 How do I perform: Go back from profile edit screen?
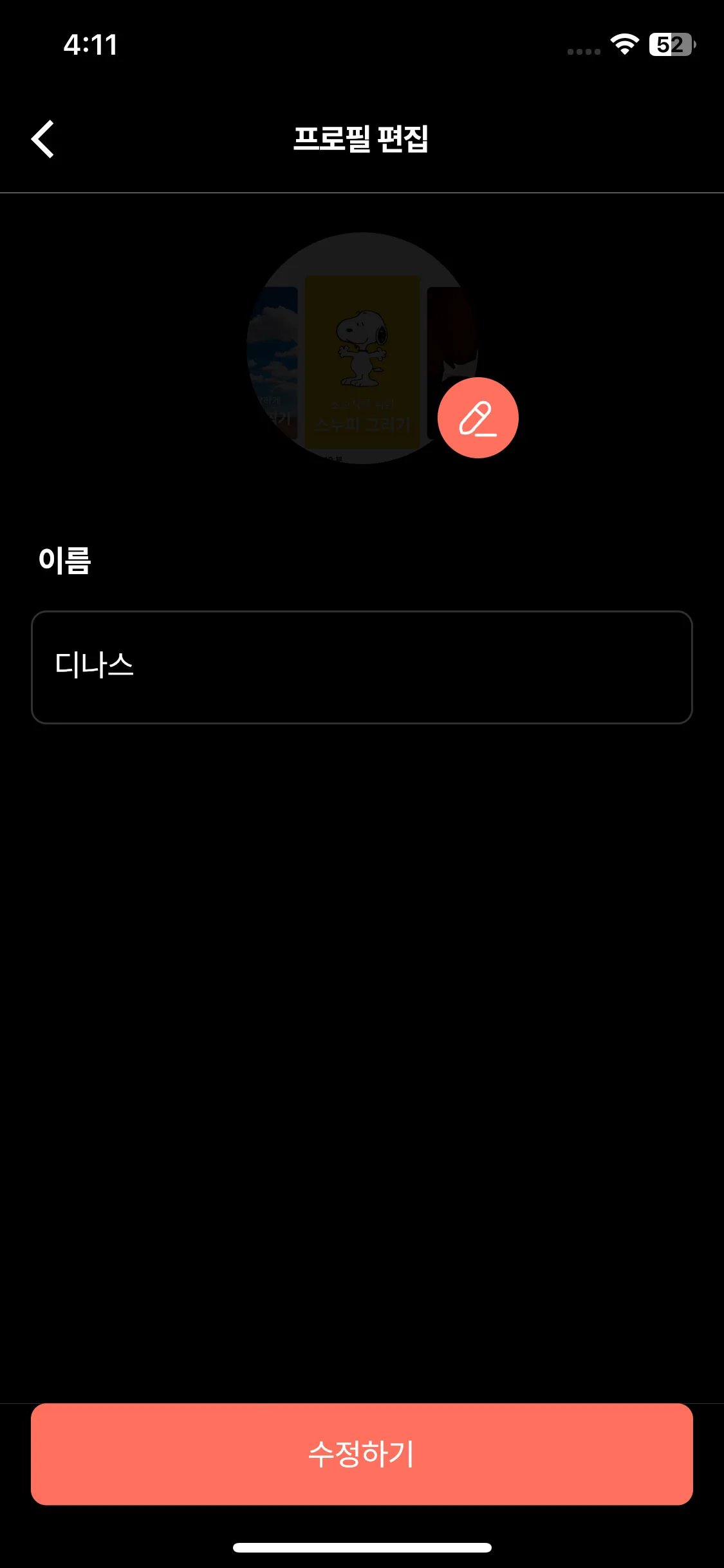pos(42,139)
